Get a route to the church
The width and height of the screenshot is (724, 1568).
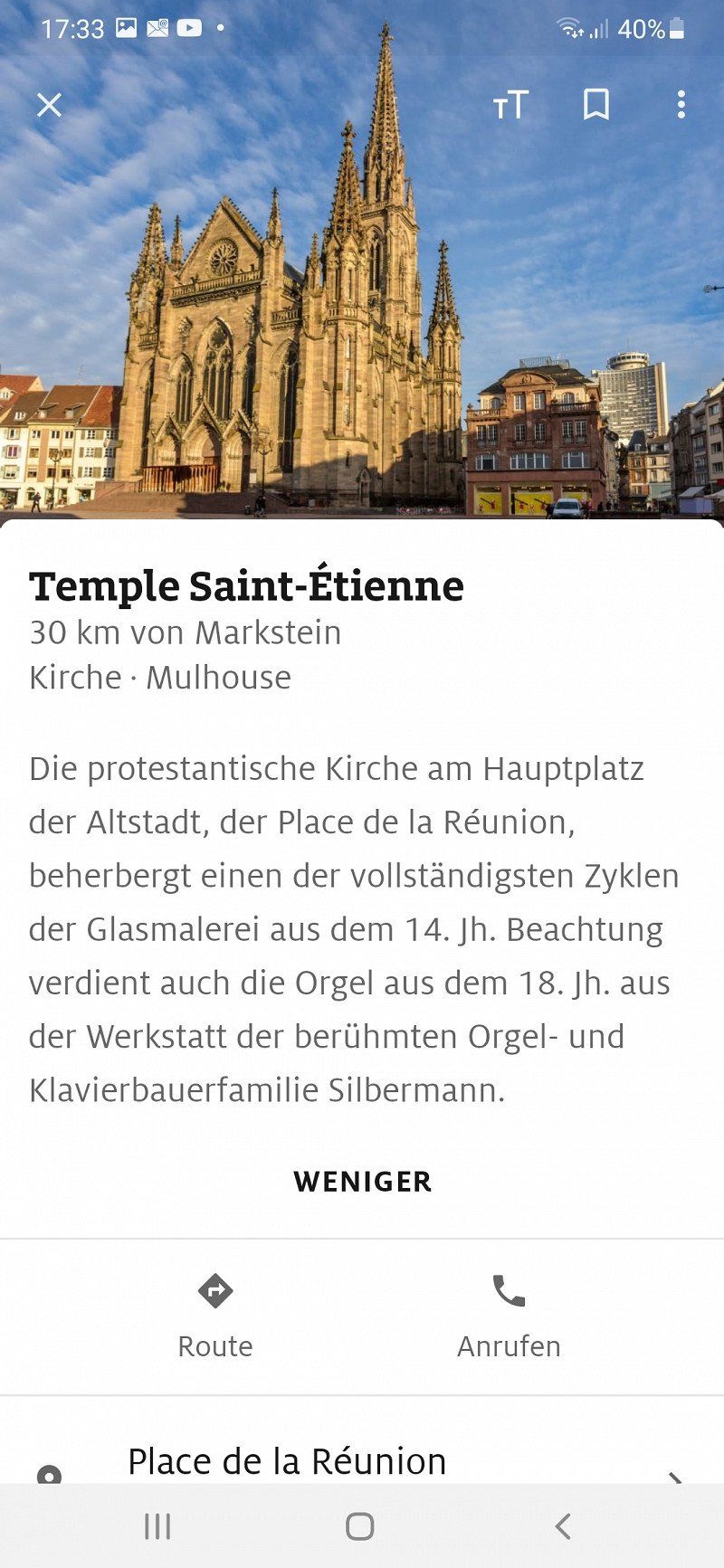click(x=215, y=1316)
